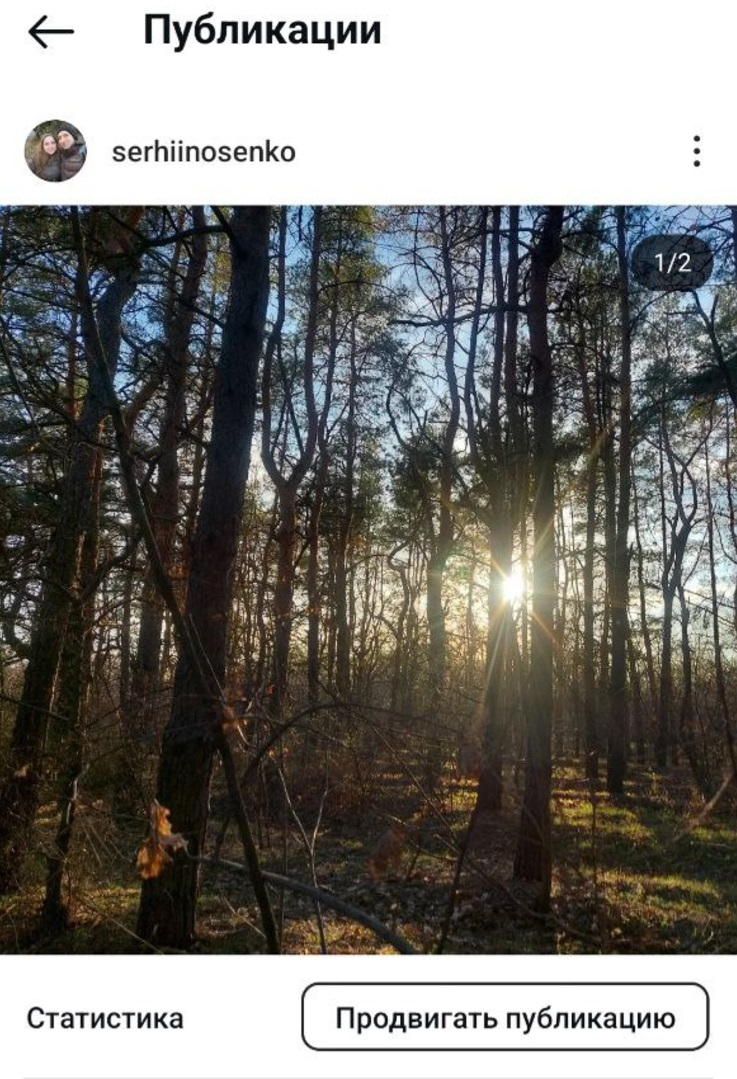
Task: Go back from the Публикации screen
Action: (x=51, y=32)
